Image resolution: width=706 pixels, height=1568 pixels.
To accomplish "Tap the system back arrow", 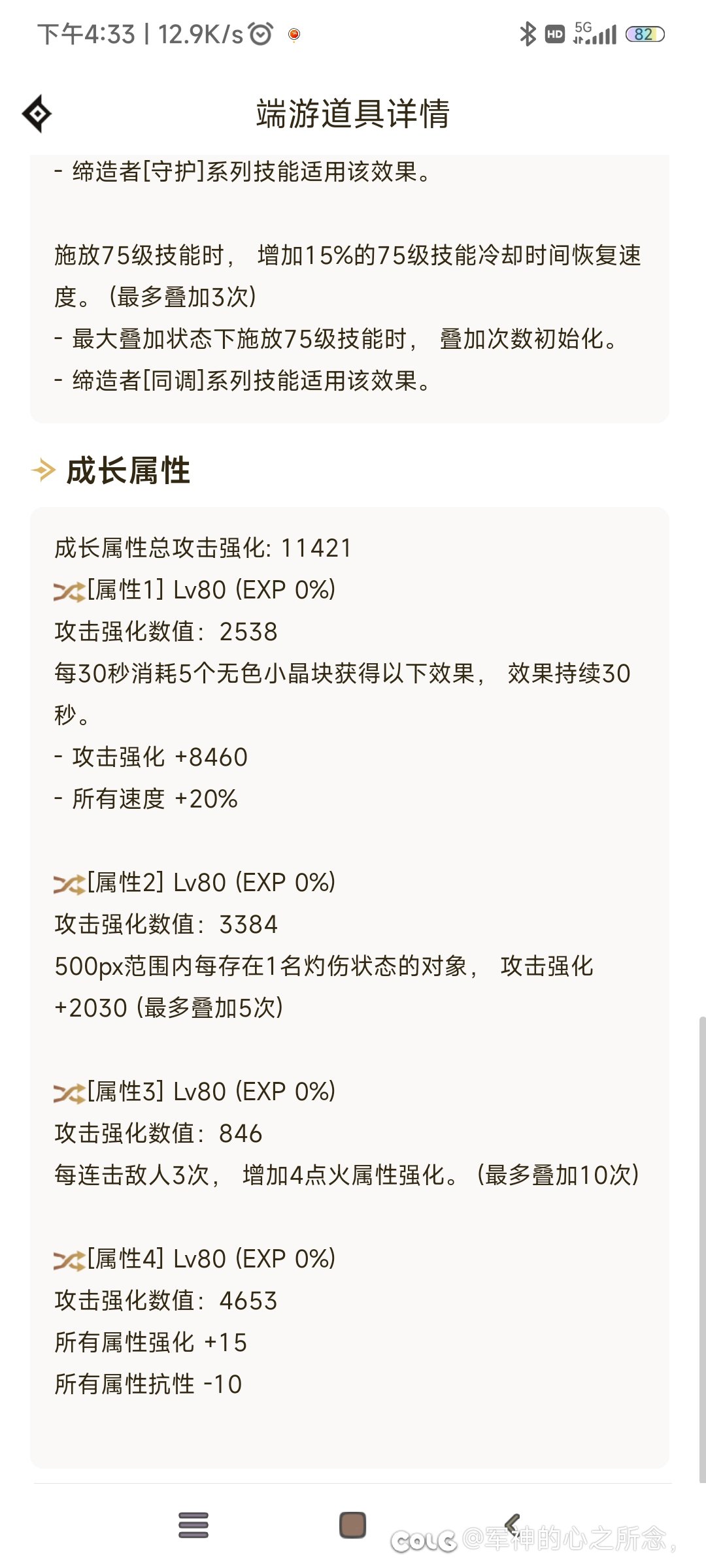I will tap(513, 1524).
